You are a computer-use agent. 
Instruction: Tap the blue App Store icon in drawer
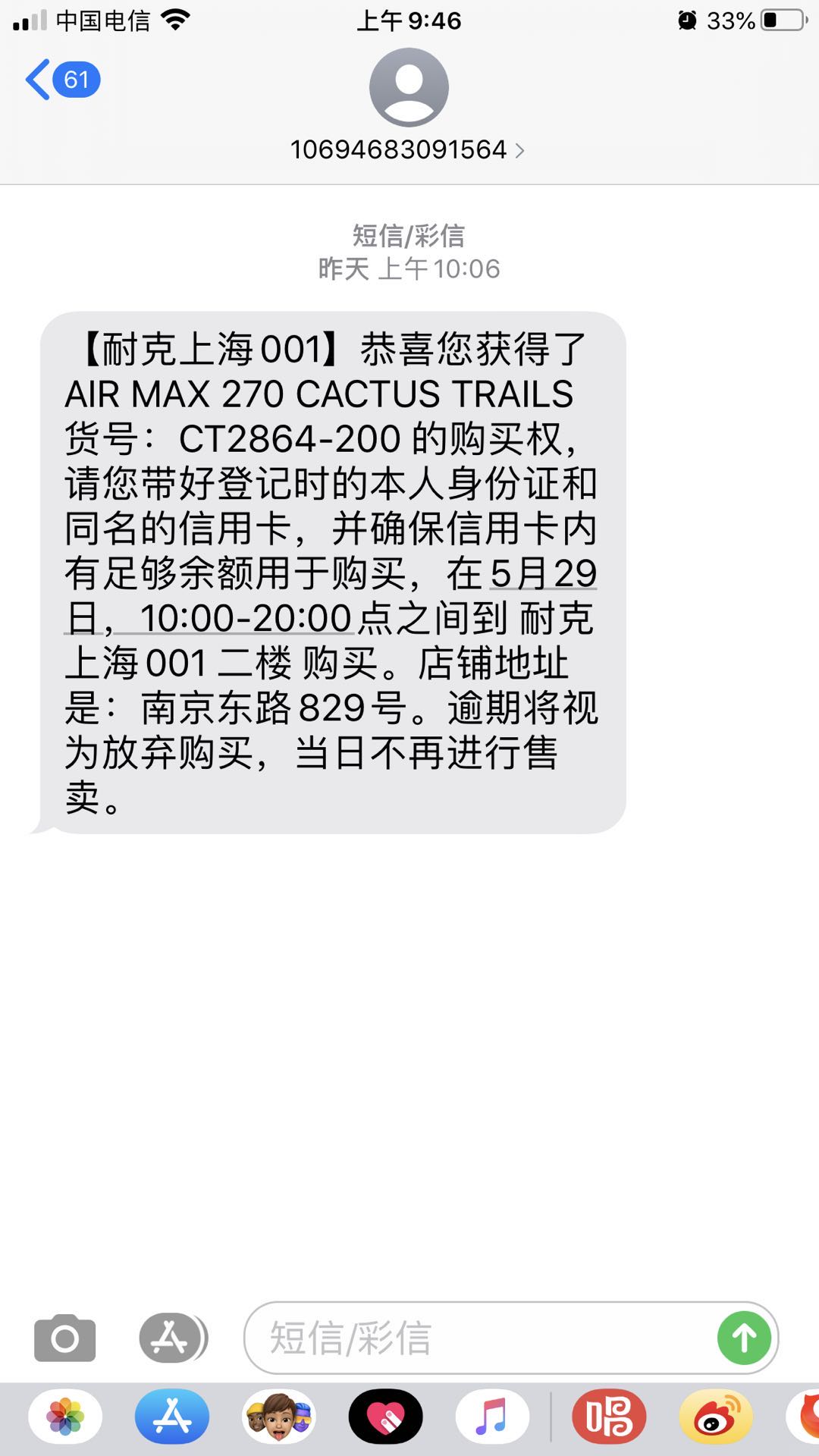pyautogui.click(x=172, y=1415)
